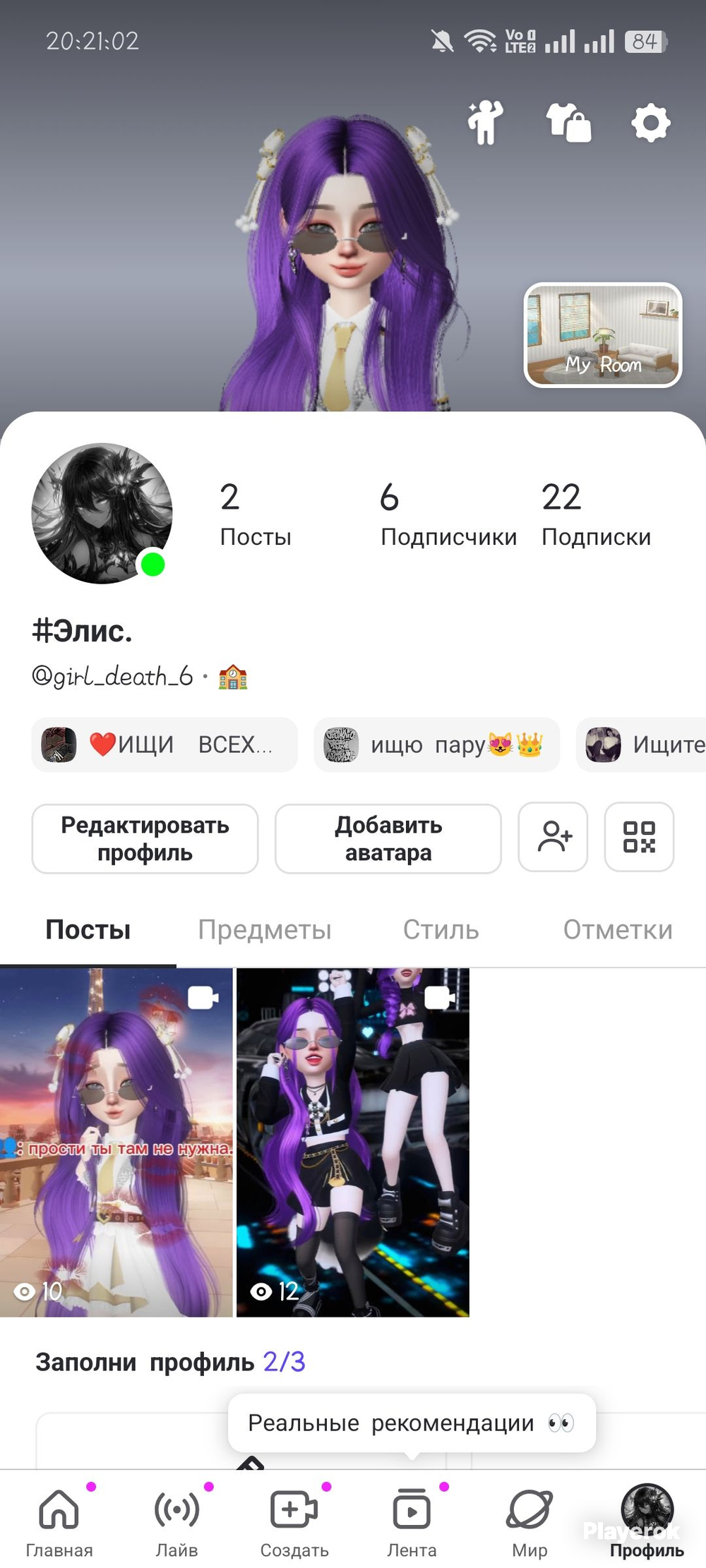The height and width of the screenshot is (1568, 706).
Task: Open the round profile picture
Action: pos(102,513)
